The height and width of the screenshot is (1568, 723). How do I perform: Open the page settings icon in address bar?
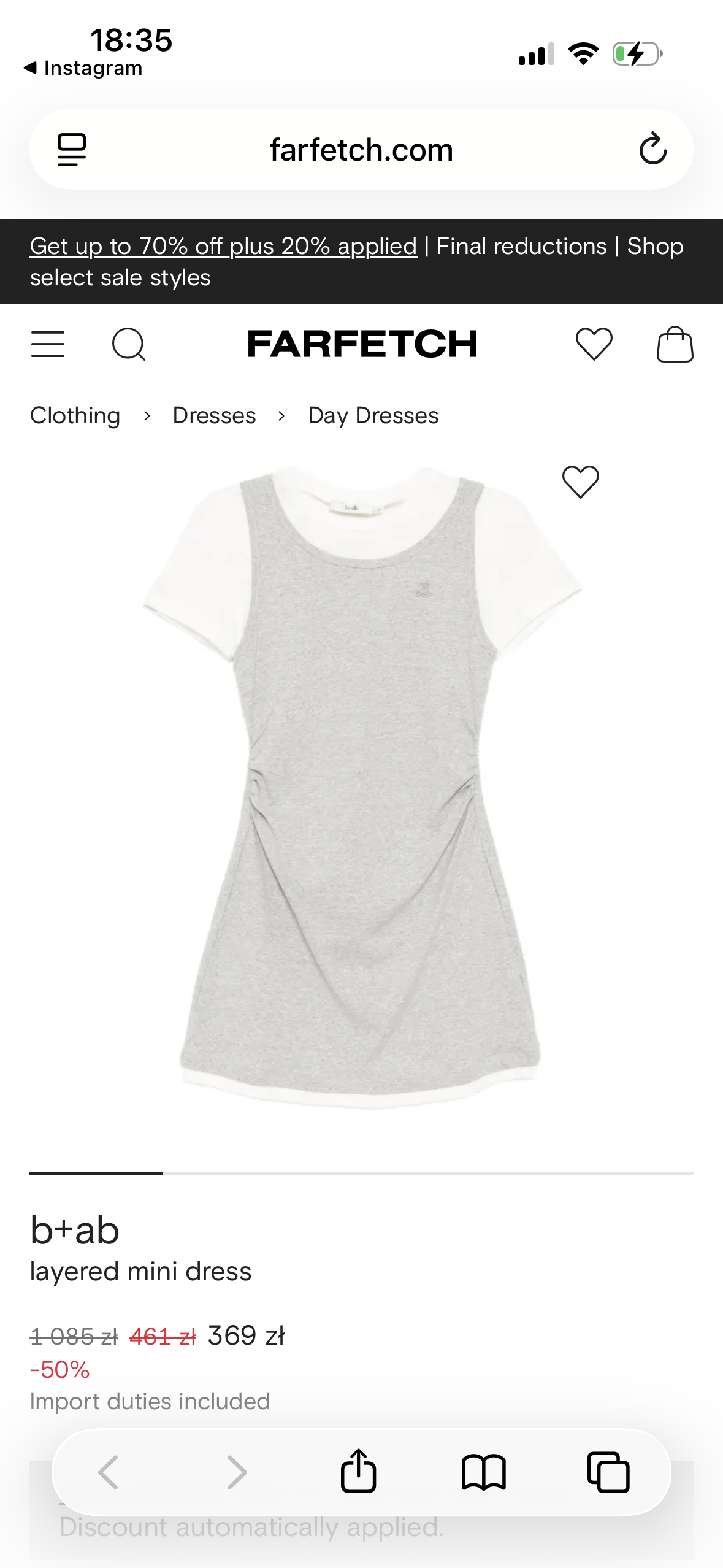coord(72,150)
